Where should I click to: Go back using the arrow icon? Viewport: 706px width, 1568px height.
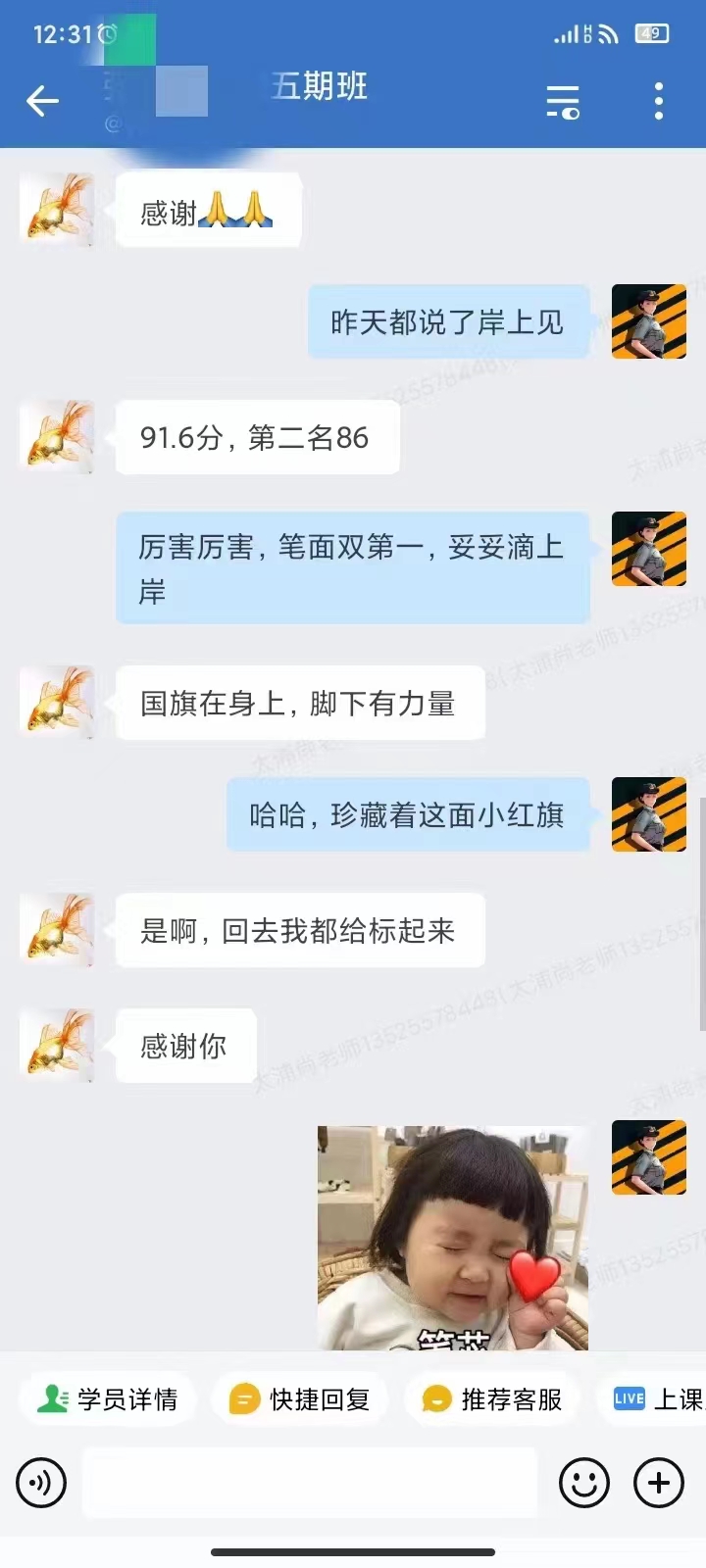pos(42,100)
